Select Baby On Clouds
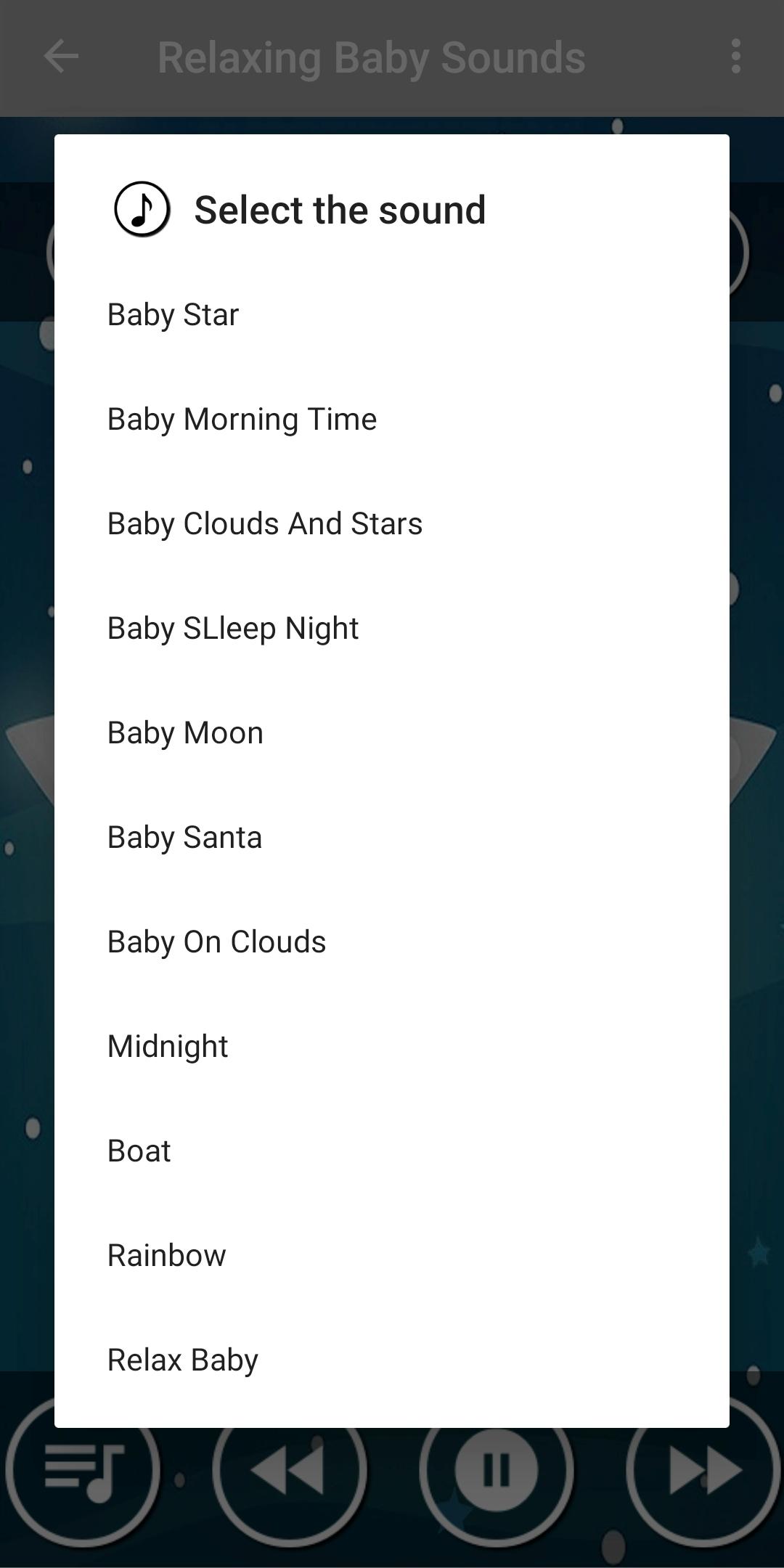784x1568 pixels. [x=392, y=942]
